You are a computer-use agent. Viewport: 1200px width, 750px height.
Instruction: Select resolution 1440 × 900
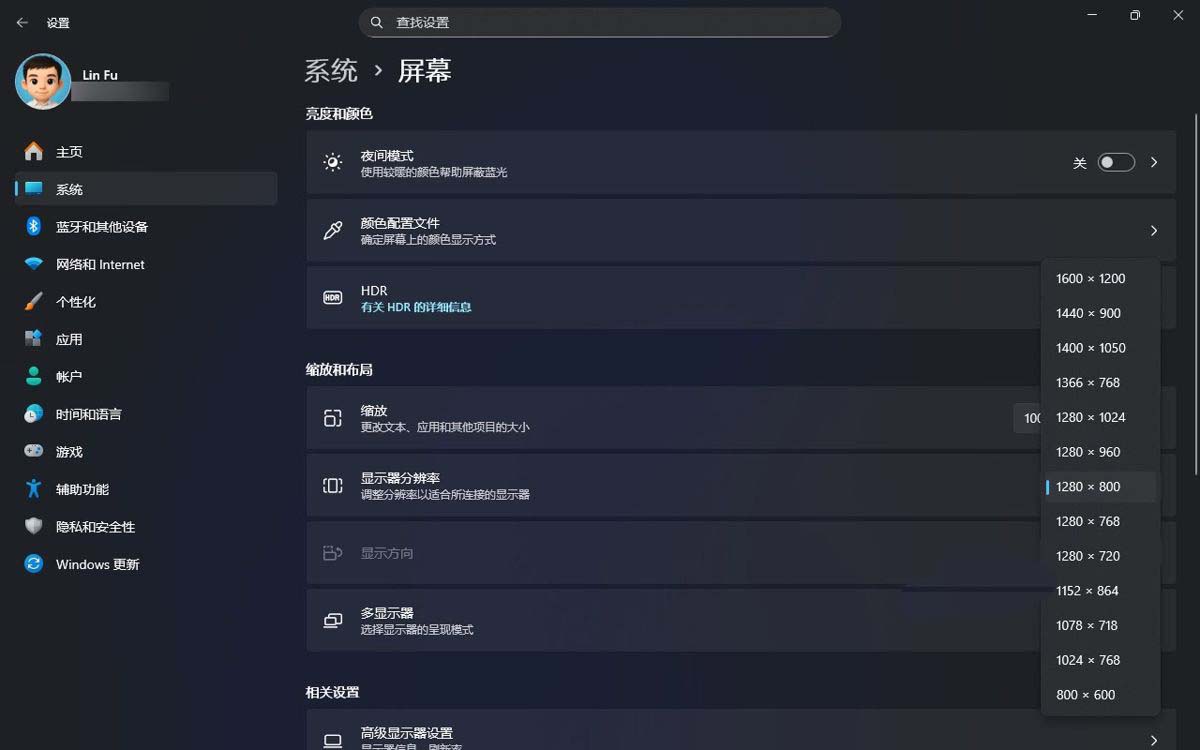click(x=1088, y=313)
